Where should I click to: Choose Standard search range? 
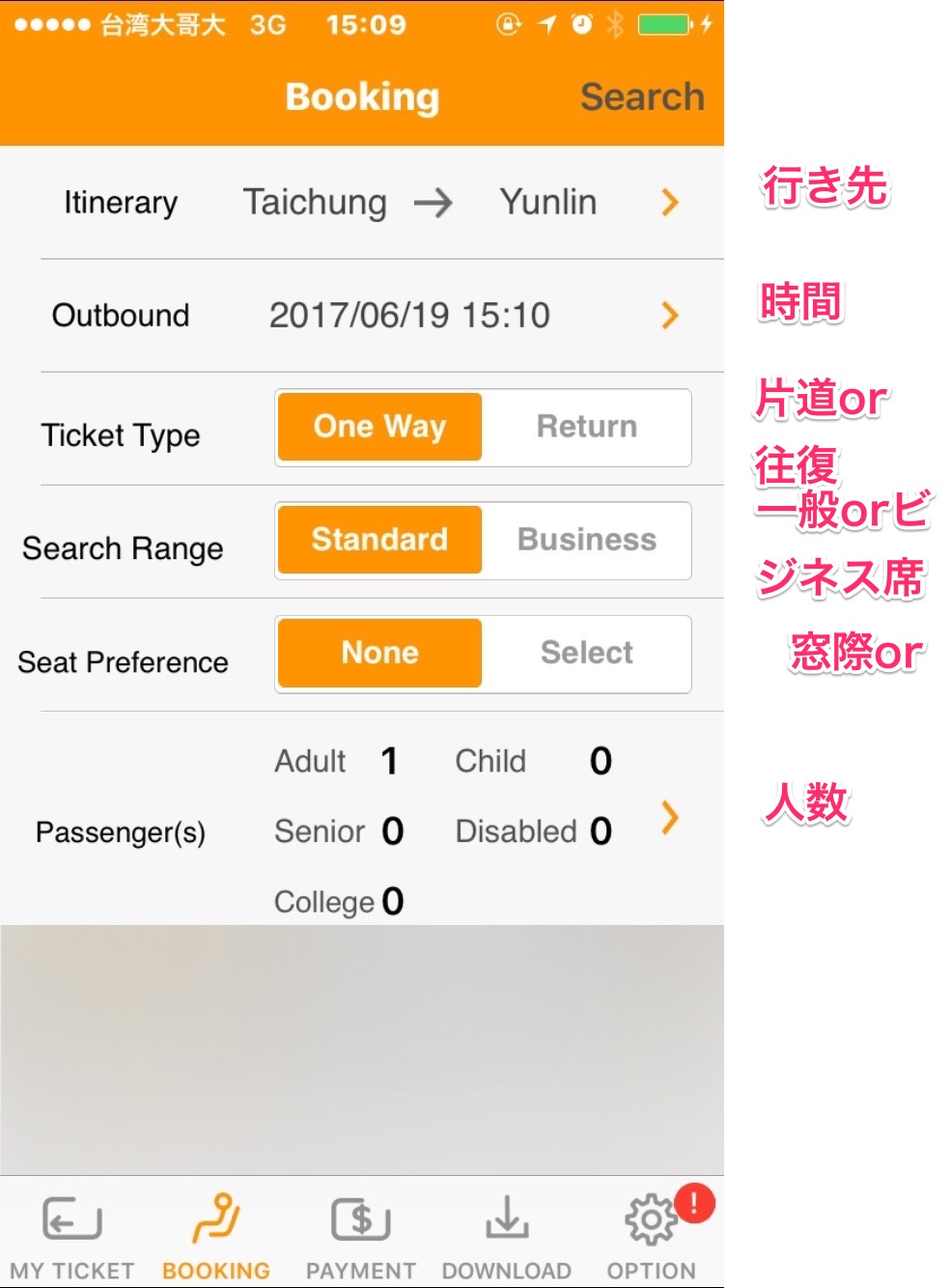(379, 540)
